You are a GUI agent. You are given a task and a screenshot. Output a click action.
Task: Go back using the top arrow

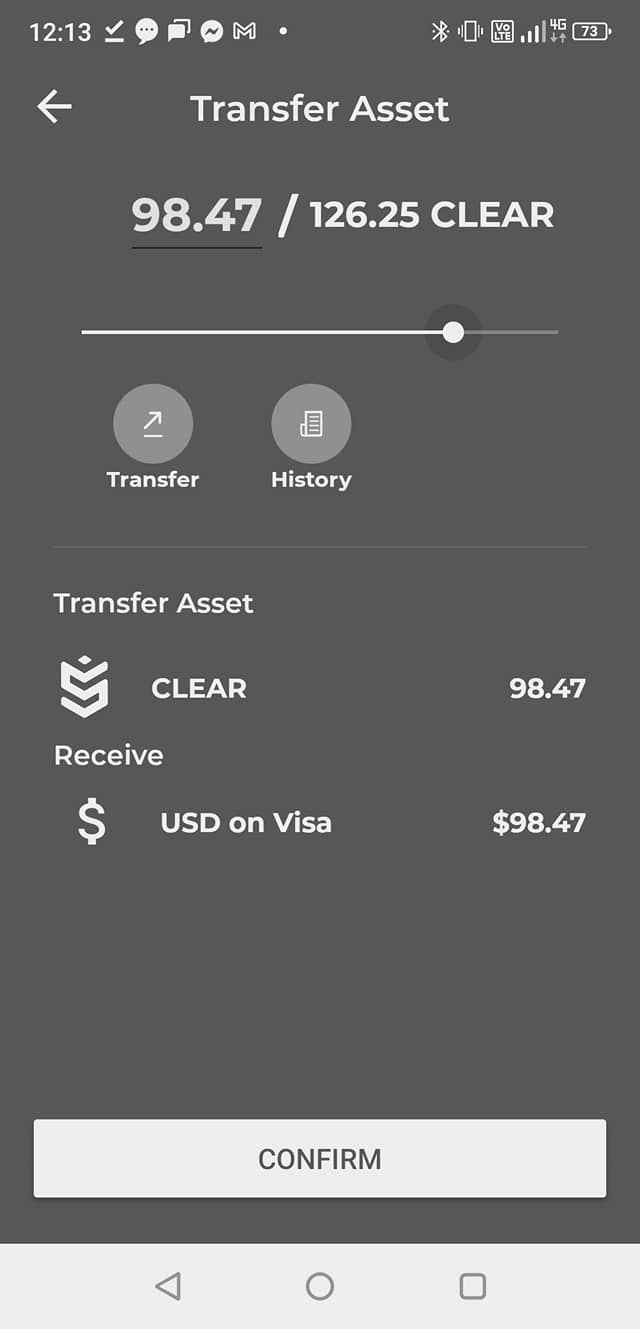(x=54, y=107)
